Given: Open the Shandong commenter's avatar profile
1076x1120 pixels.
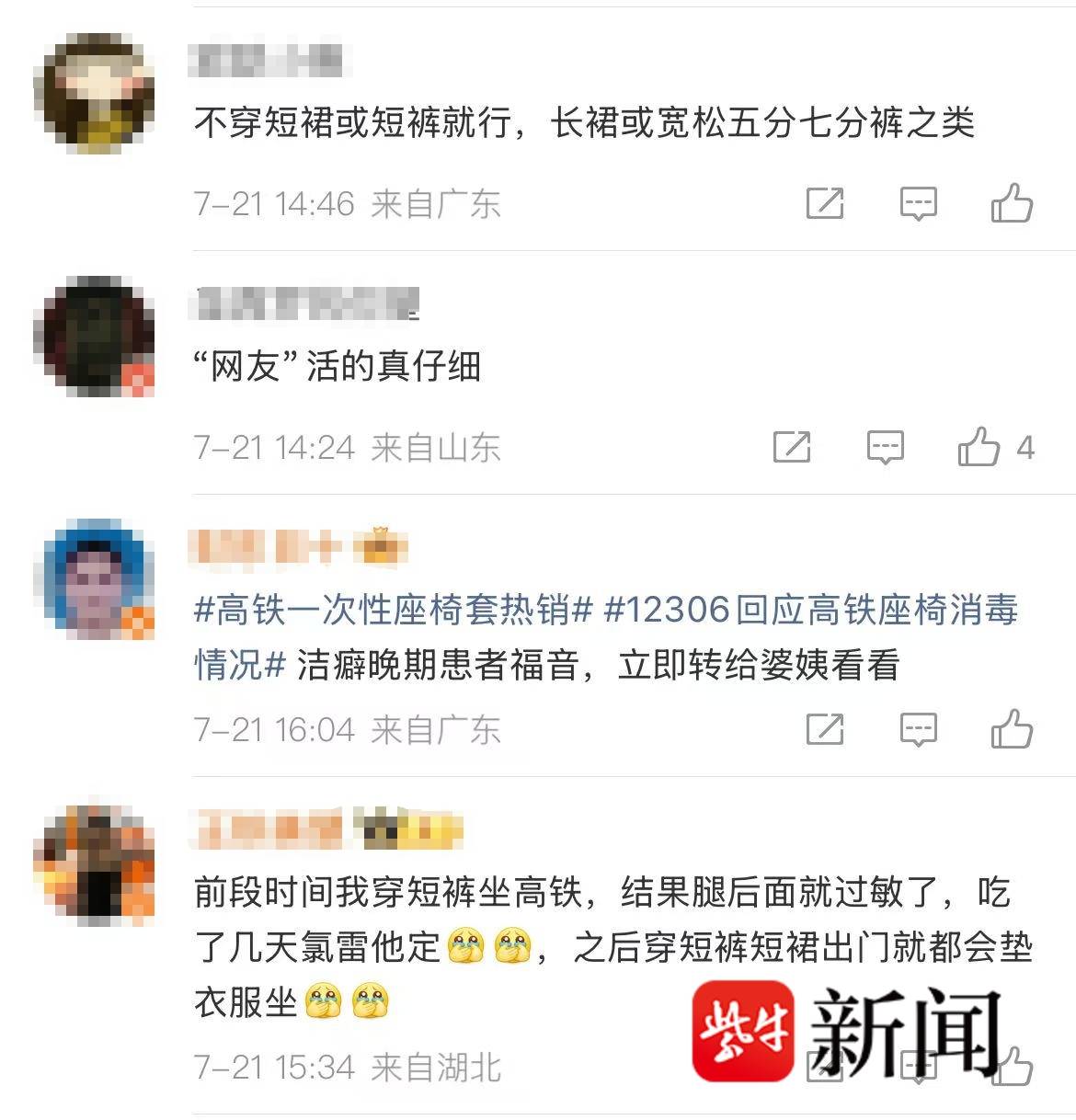Looking at the screenshot, I should 94,337.
